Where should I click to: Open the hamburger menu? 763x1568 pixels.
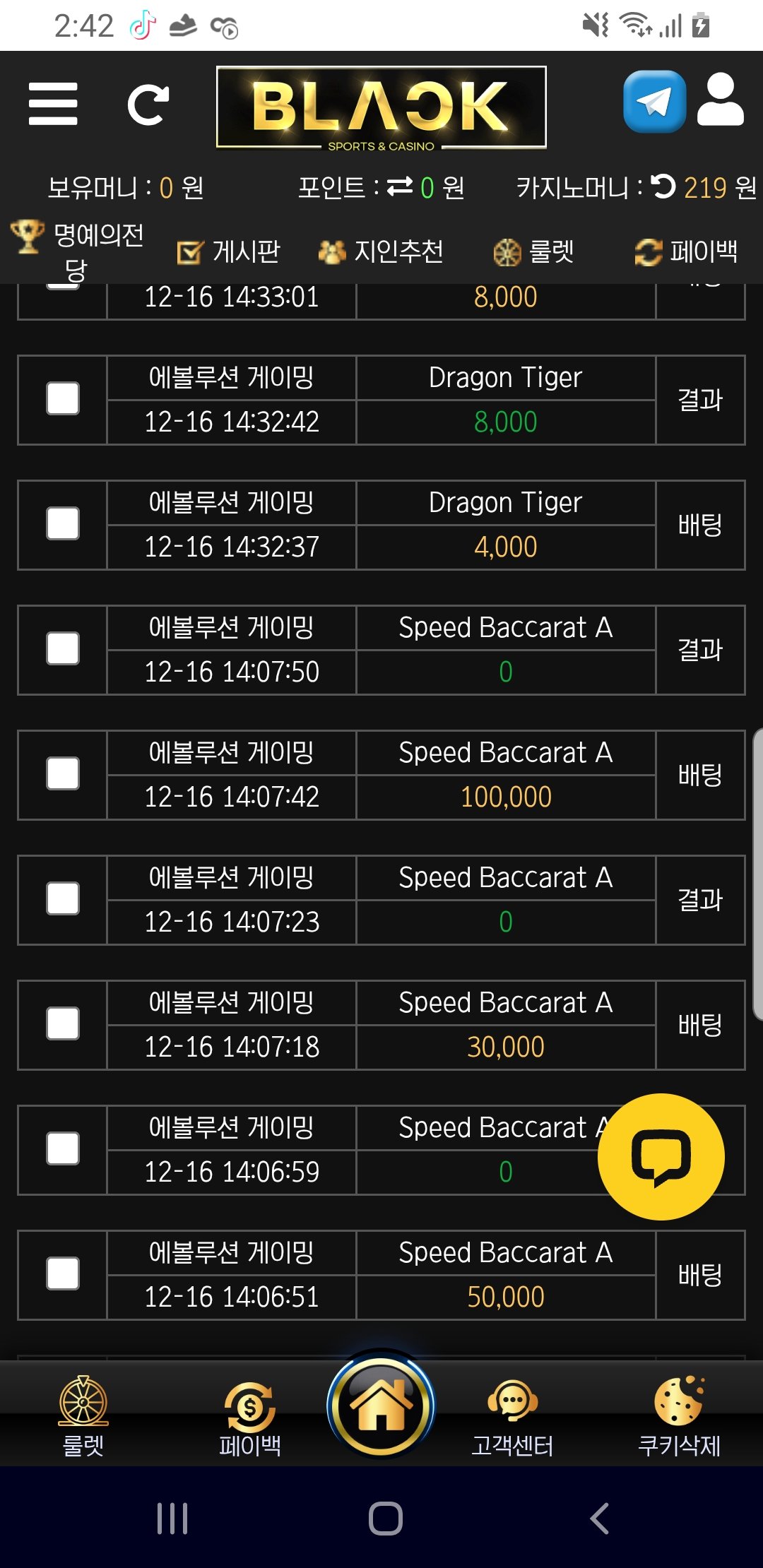pos(53,104)
